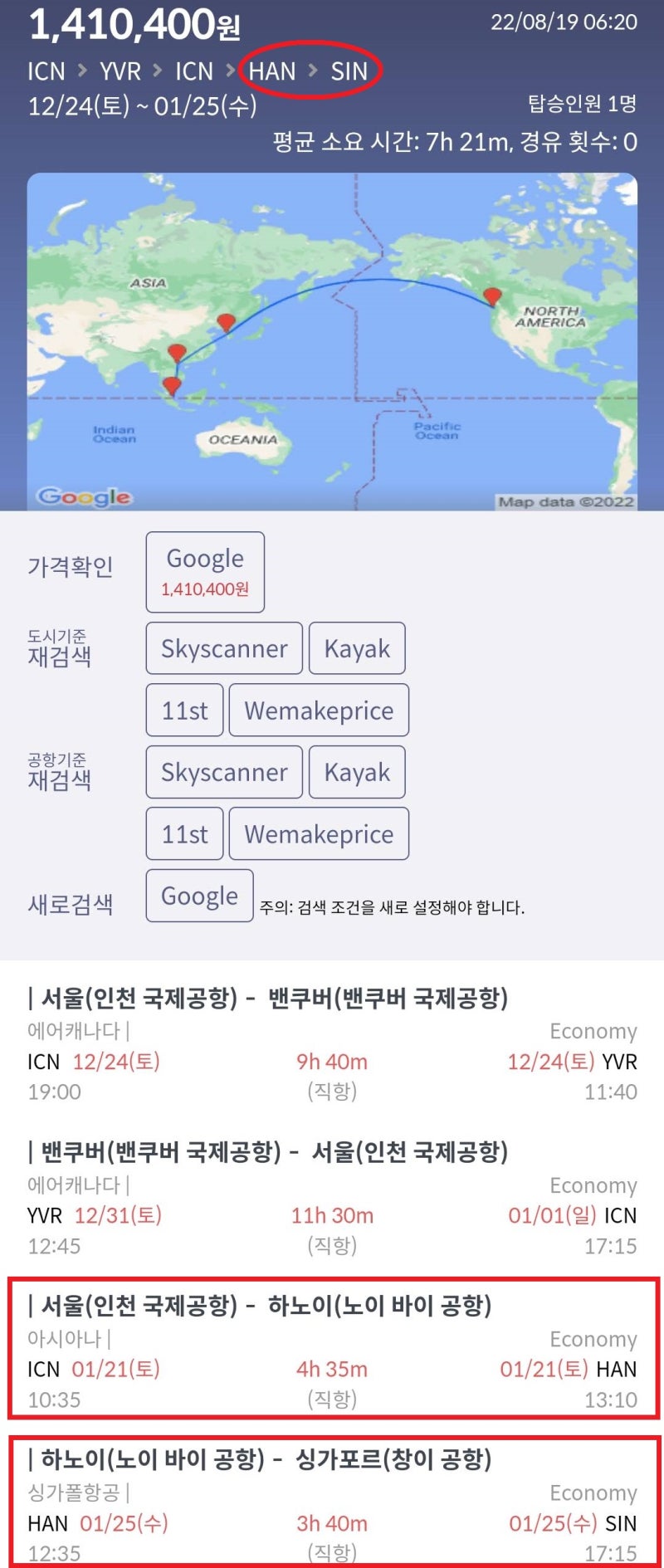664x1568 pixels.
Task: Re-search by city on Wemakeprice
Action: tap(319, 711)
